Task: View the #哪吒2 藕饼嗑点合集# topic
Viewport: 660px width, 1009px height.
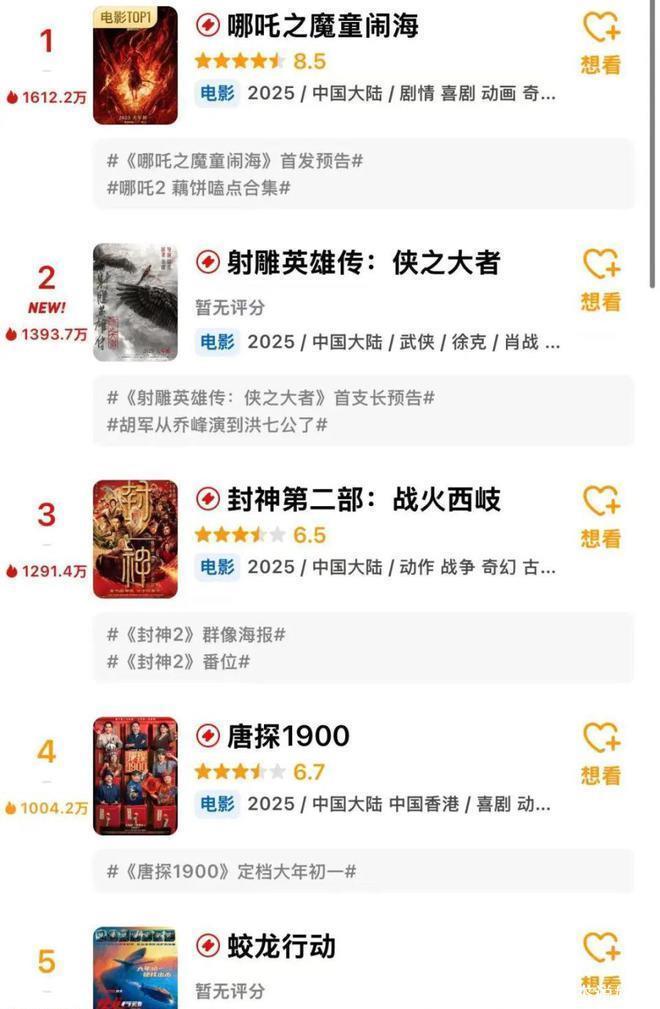Action: click(199, 187)
